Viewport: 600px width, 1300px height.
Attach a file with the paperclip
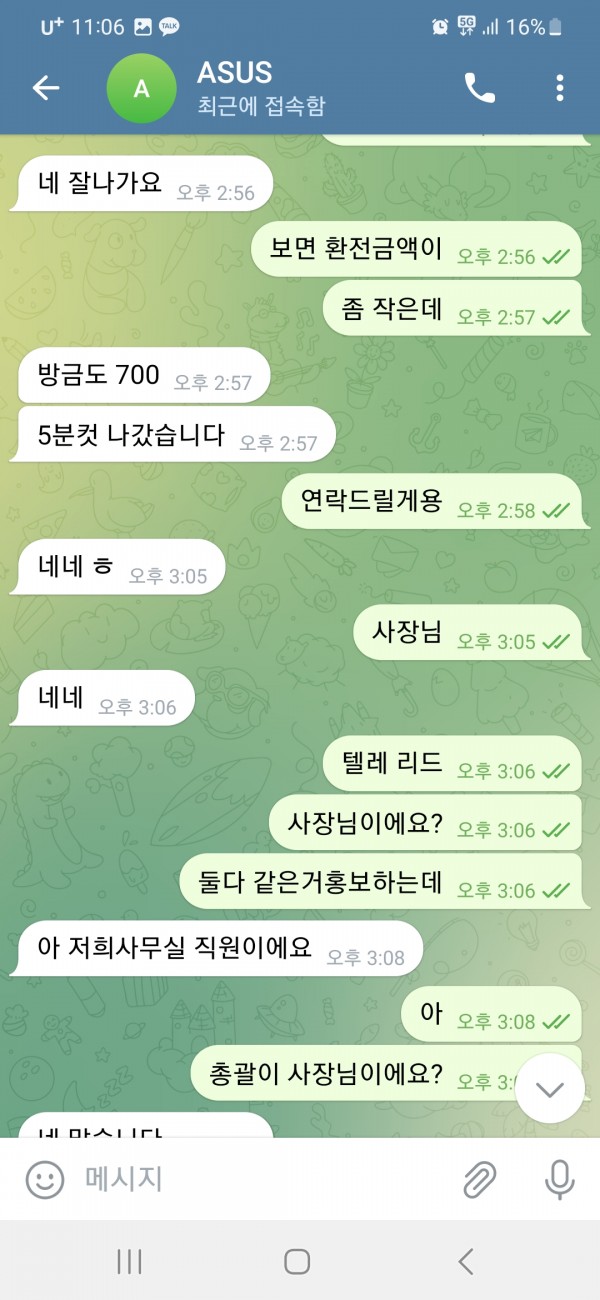click(x=480, y=1180)
